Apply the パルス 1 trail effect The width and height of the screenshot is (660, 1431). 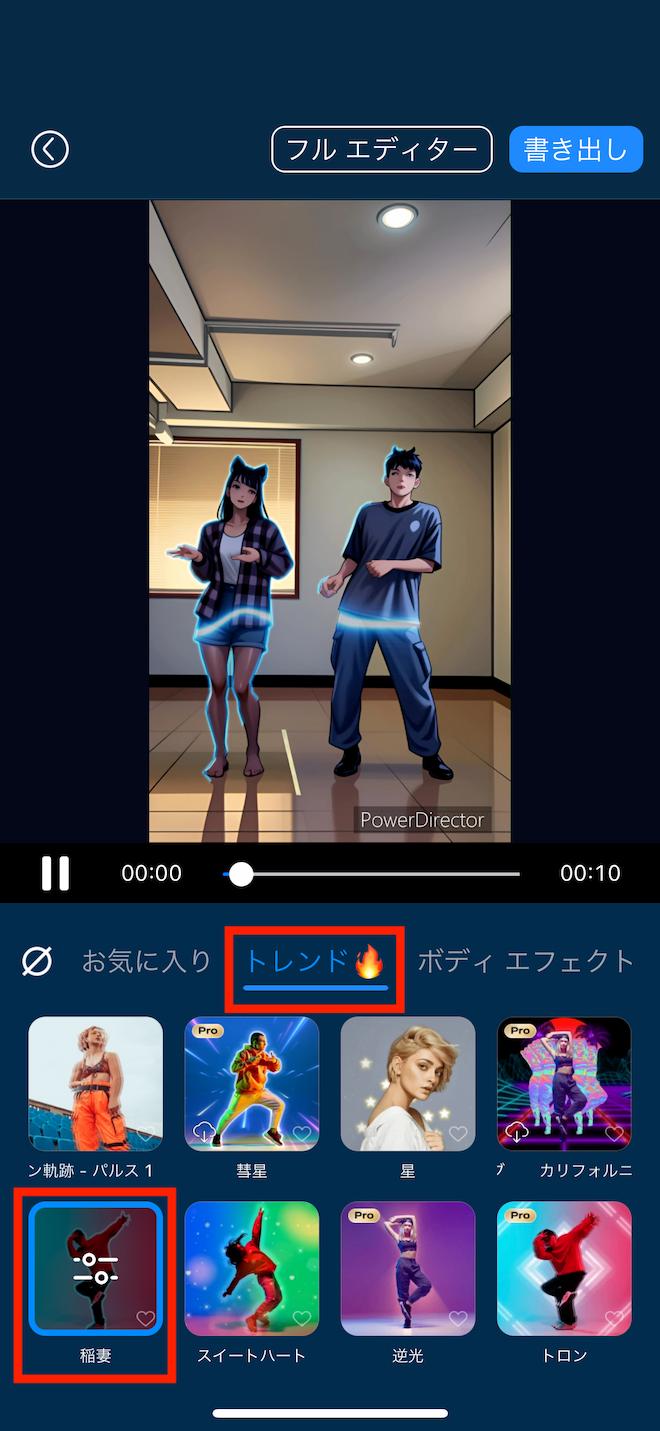(x=96, y=1084)
